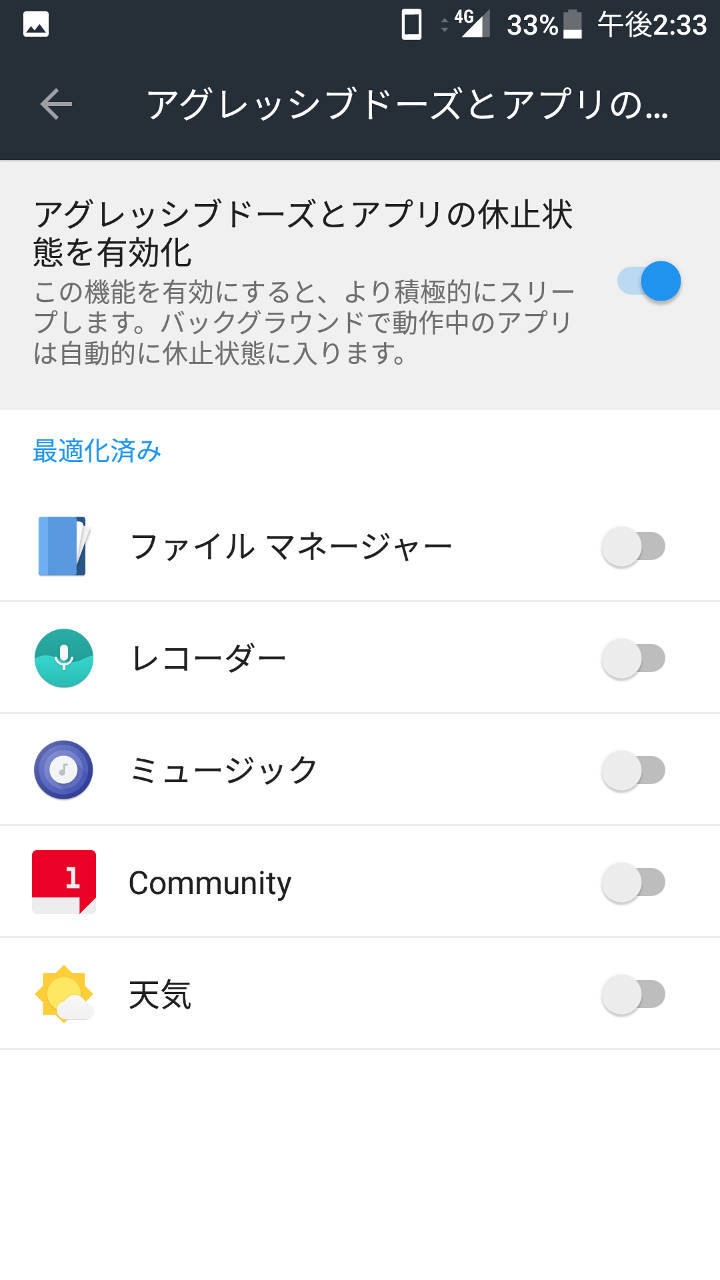The height and width of the screenshot is (1280, 720).
Task: Flip the 天気 switch on
Action: pyautogui.click(x=633, y=994)
